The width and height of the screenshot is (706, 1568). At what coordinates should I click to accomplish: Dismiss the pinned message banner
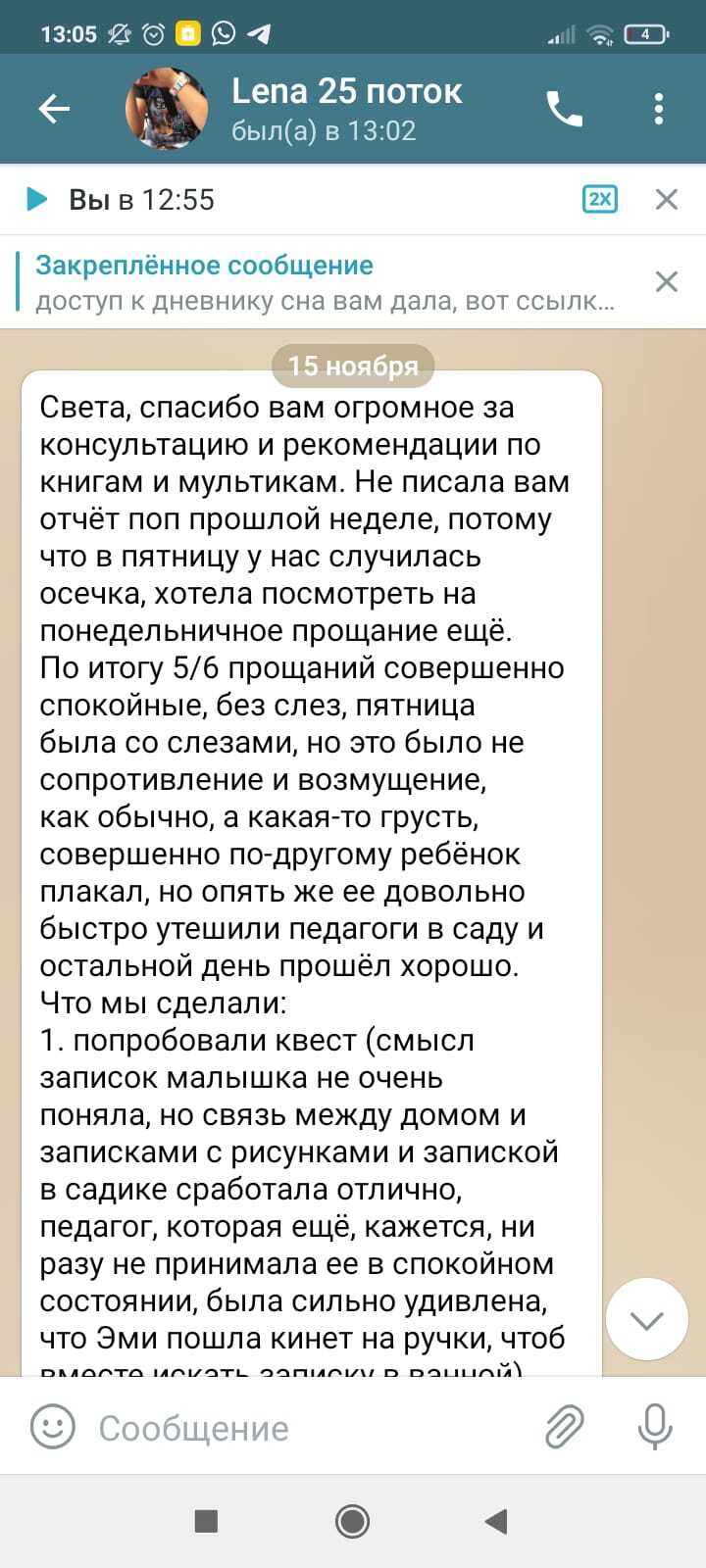pyautogui.click(x=667, y=282)
